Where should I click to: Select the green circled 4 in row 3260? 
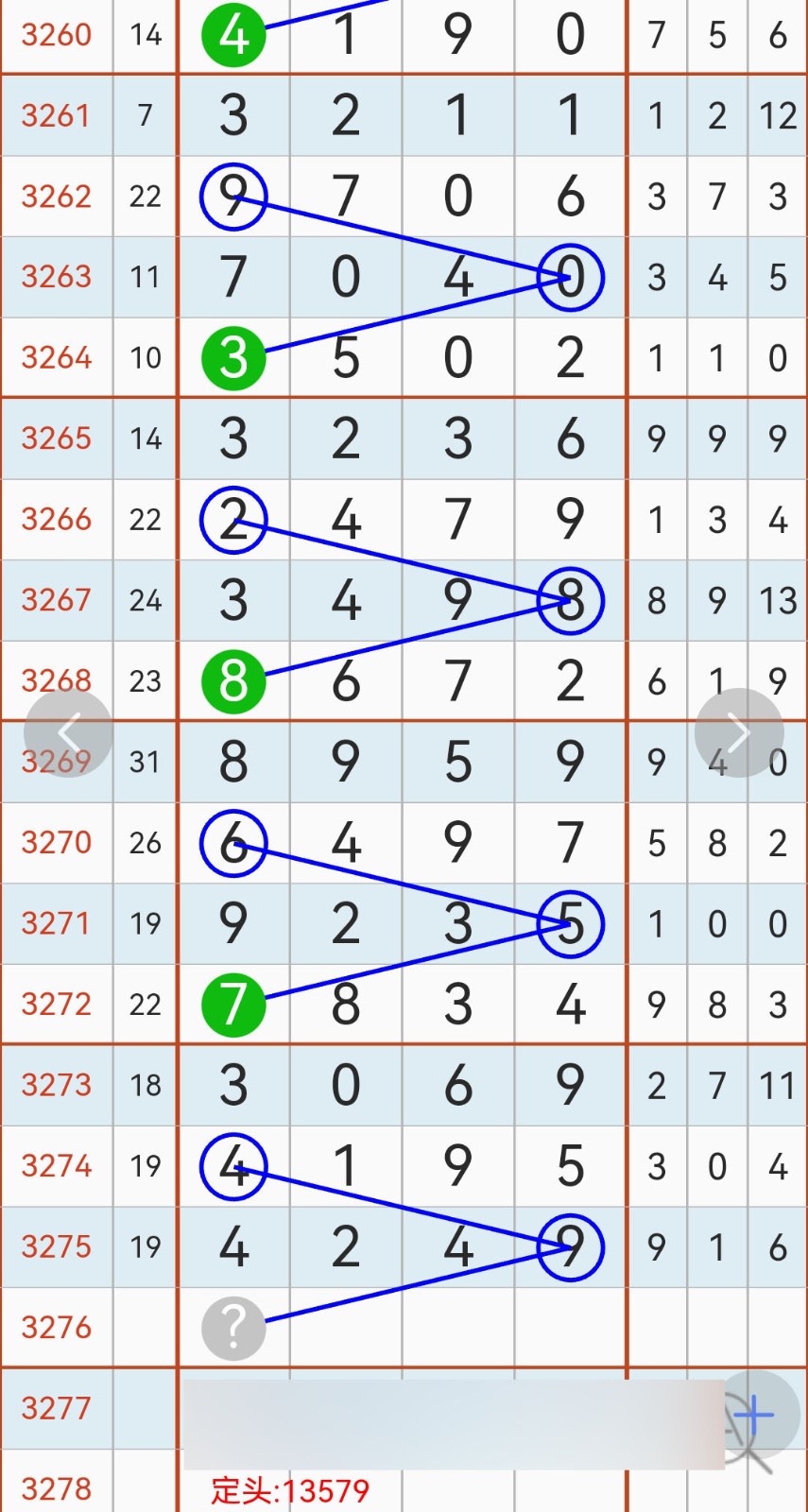tap(233, 35)
